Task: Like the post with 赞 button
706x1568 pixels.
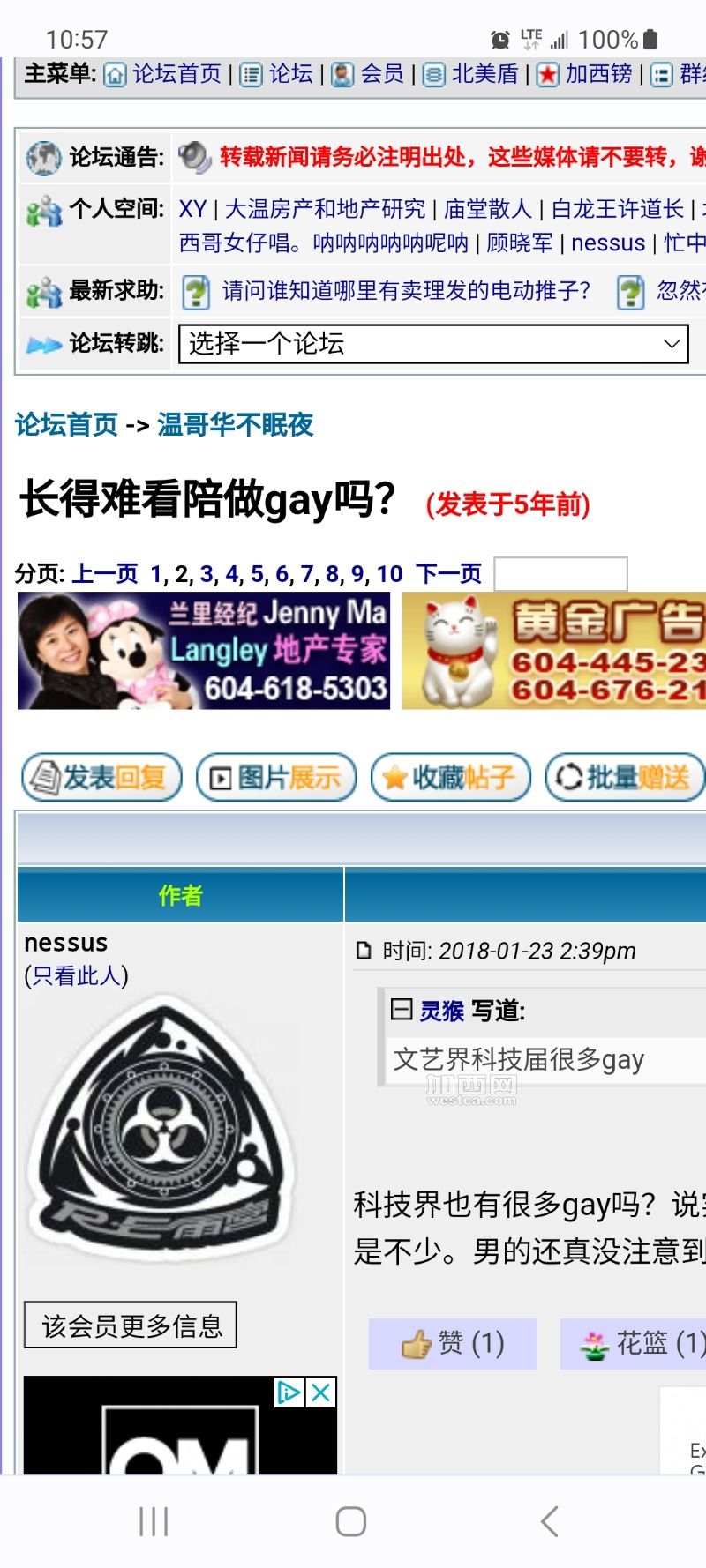Action: (x=453, y=1343)
